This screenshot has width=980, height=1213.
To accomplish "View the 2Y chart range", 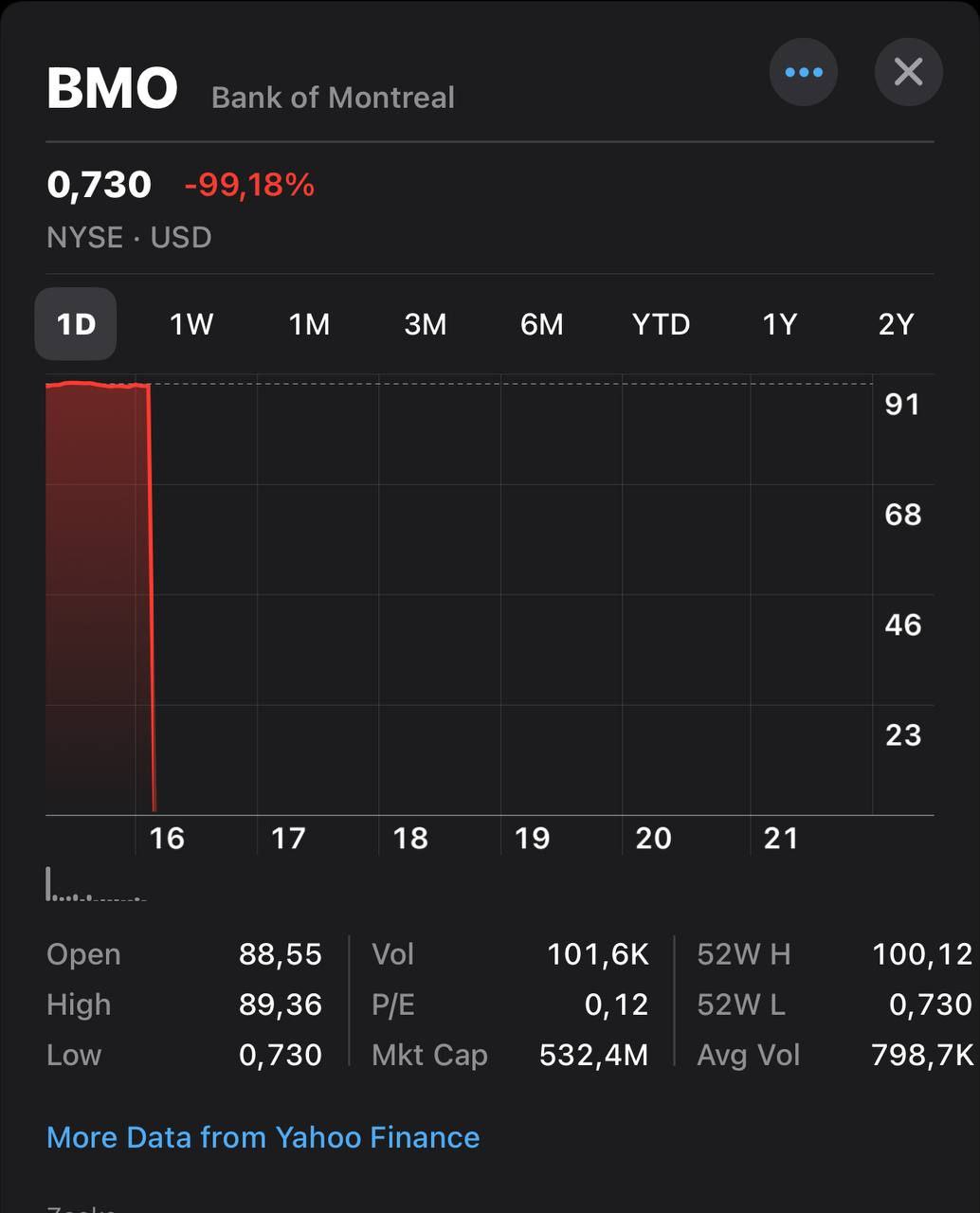I will point(896,324).
